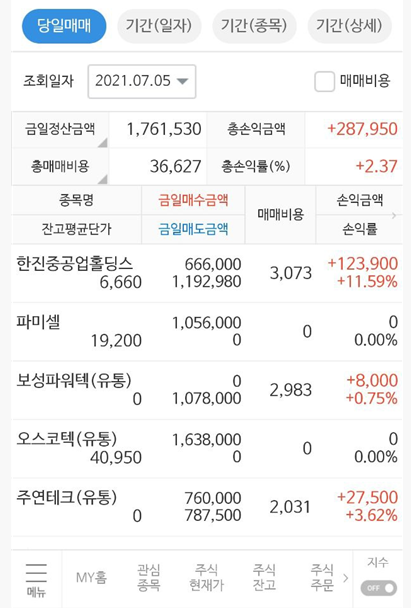This screenshot has height=608, width=411.
Task: Open 주식잔고 in bottom bar
Action: click(x=264, y=578)
